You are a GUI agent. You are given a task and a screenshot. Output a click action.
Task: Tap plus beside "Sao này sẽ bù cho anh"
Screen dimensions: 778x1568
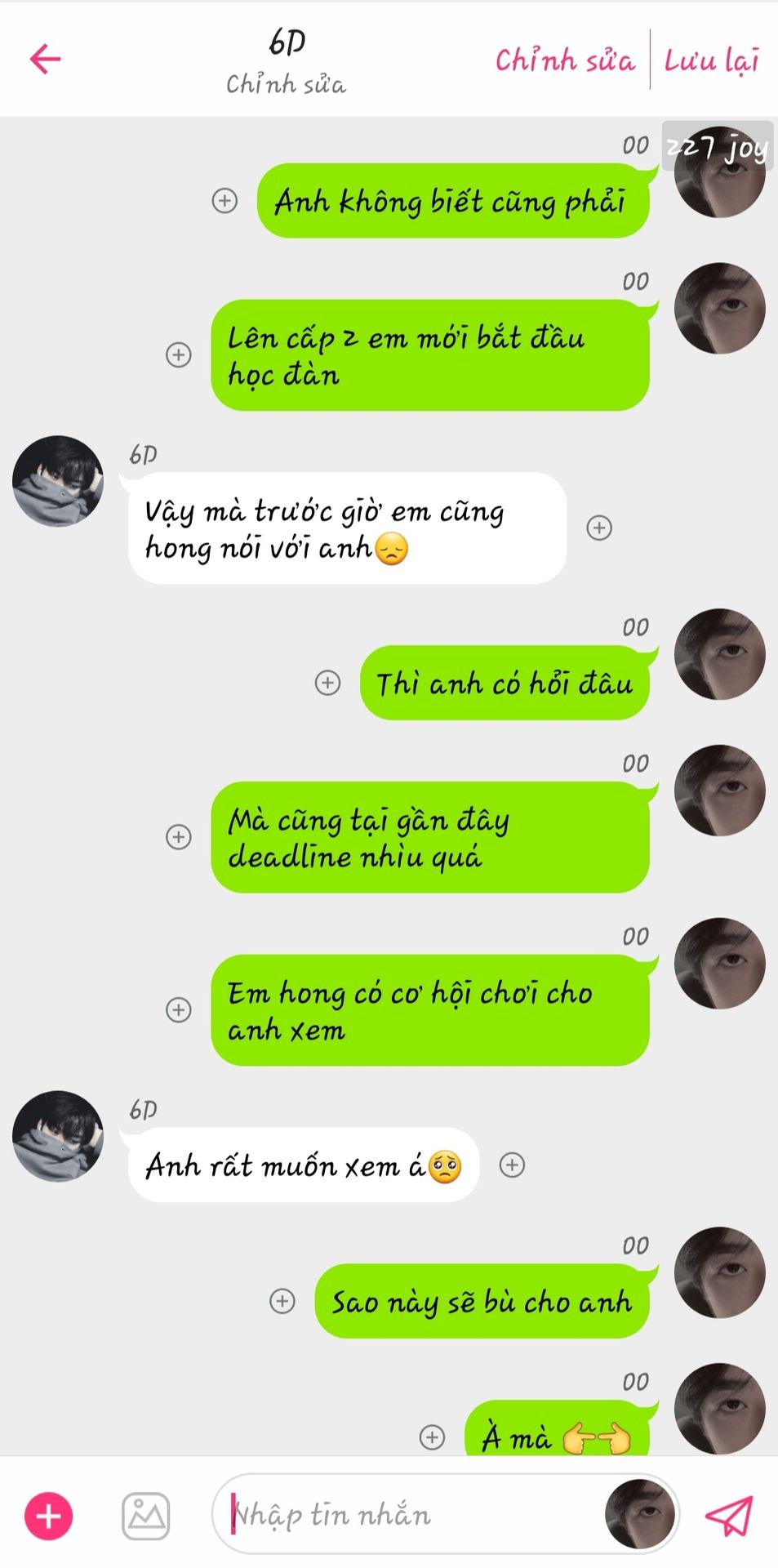(282, 1301)
